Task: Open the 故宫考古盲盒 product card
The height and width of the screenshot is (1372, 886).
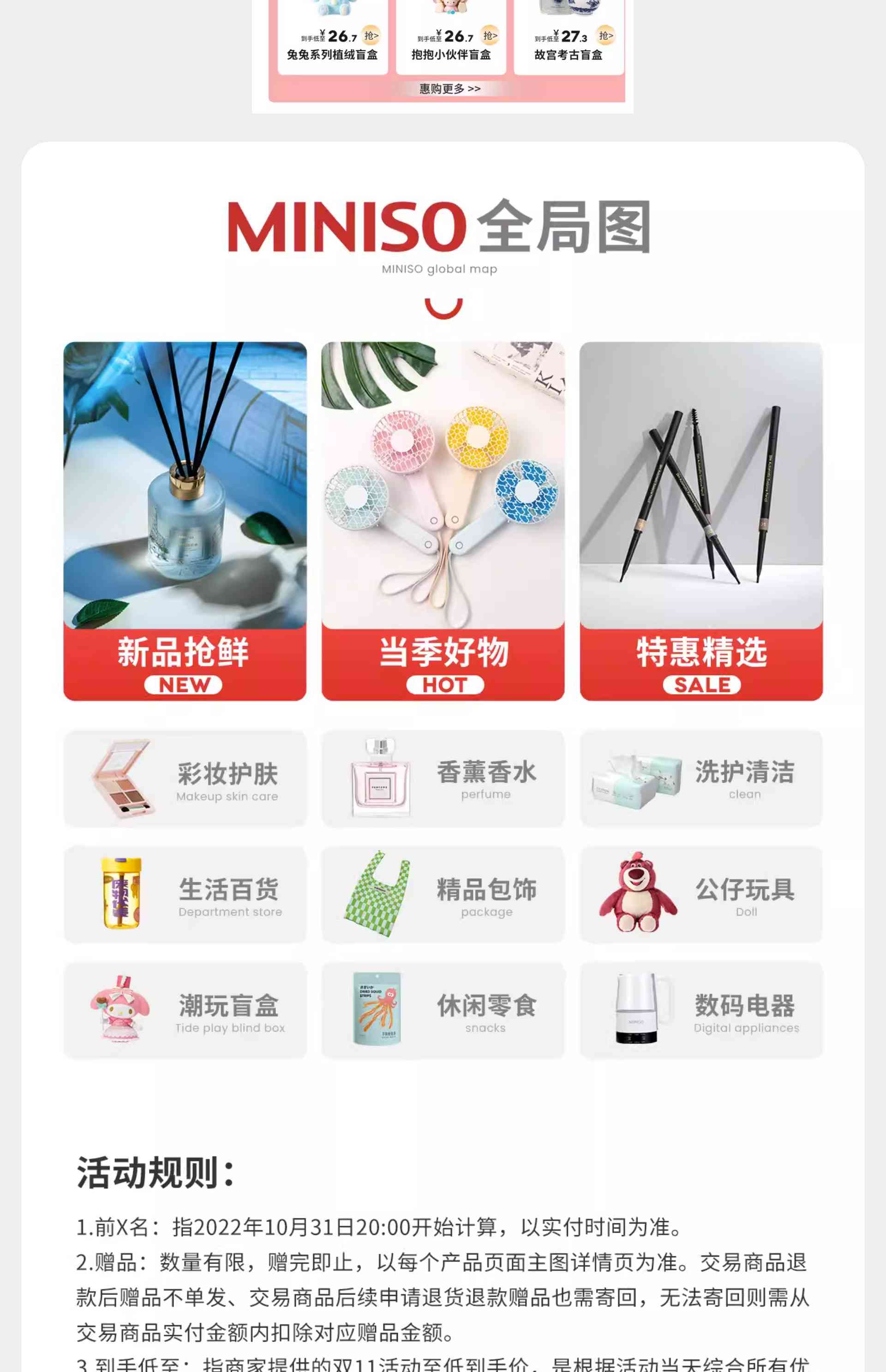Action: pos(569,40)
